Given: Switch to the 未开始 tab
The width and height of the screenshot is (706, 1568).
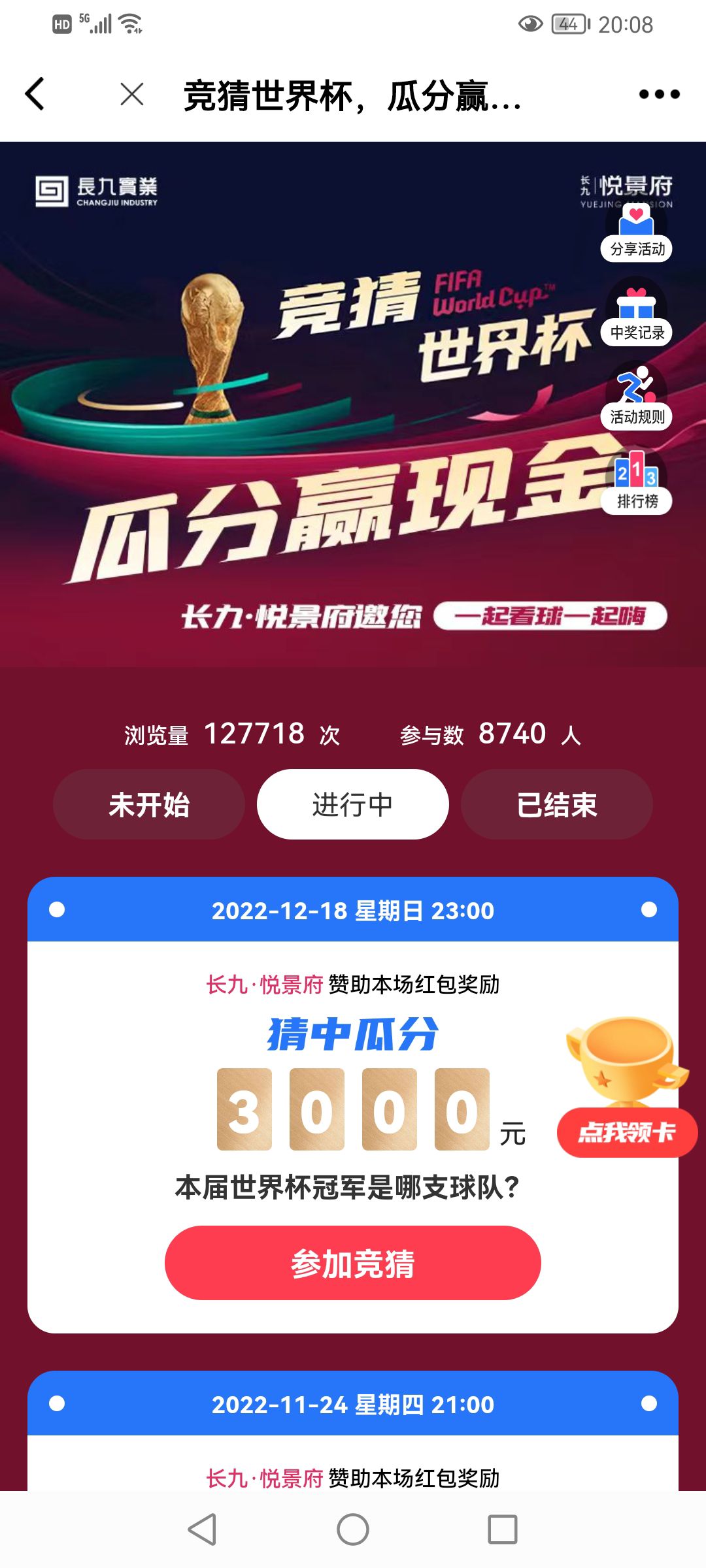Looking at the screenshot, I should tap(149, 804).
